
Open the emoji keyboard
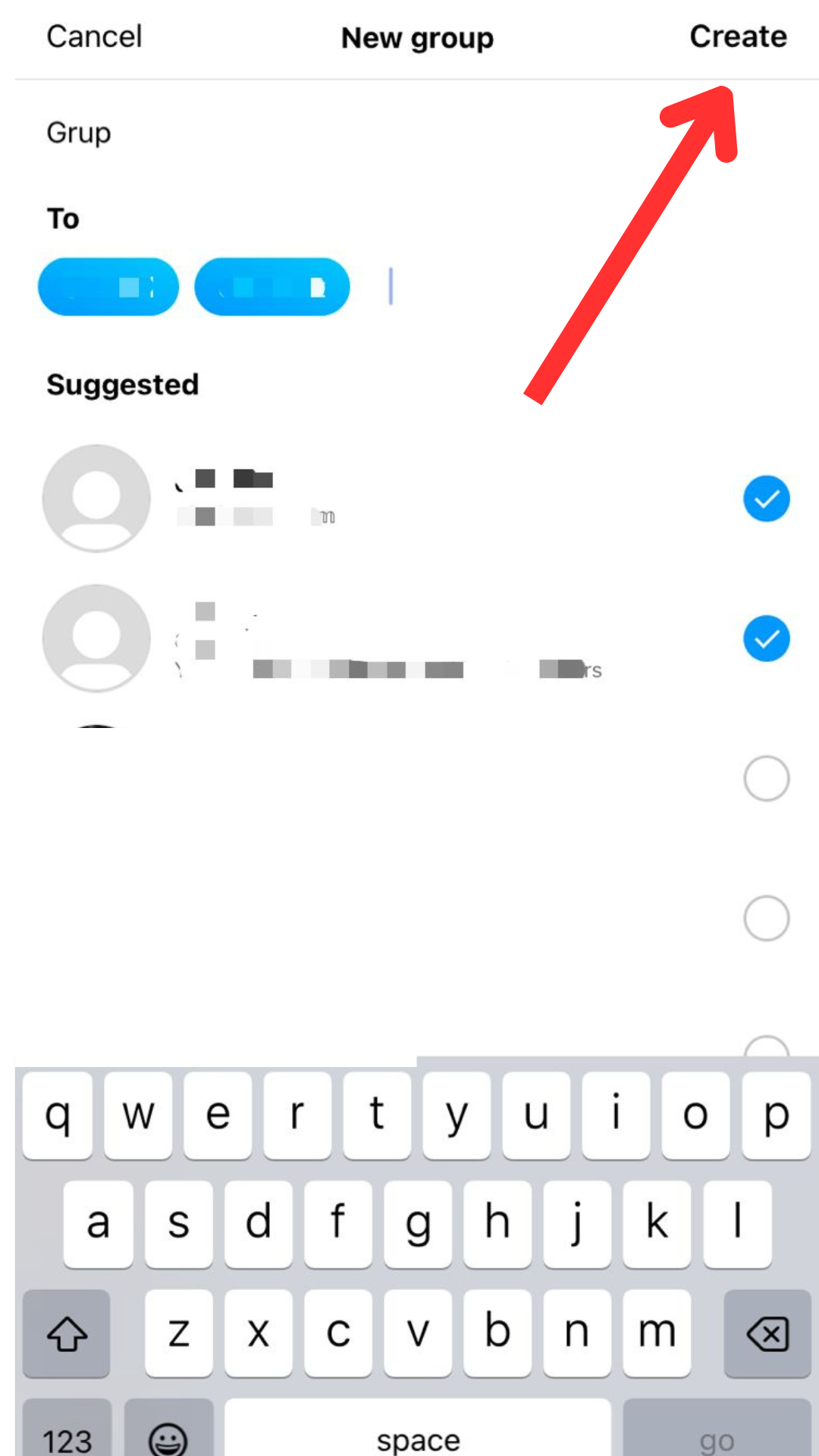[x=168, y=1429]
